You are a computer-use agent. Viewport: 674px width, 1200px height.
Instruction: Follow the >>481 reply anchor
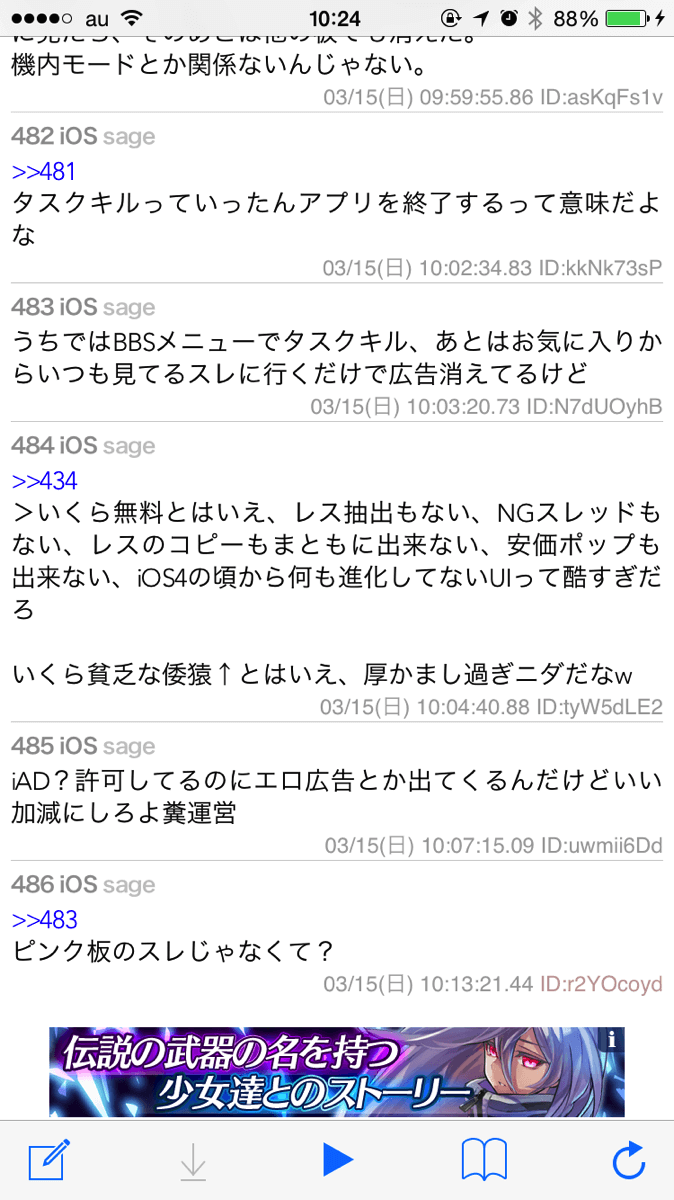click(44, 172)
